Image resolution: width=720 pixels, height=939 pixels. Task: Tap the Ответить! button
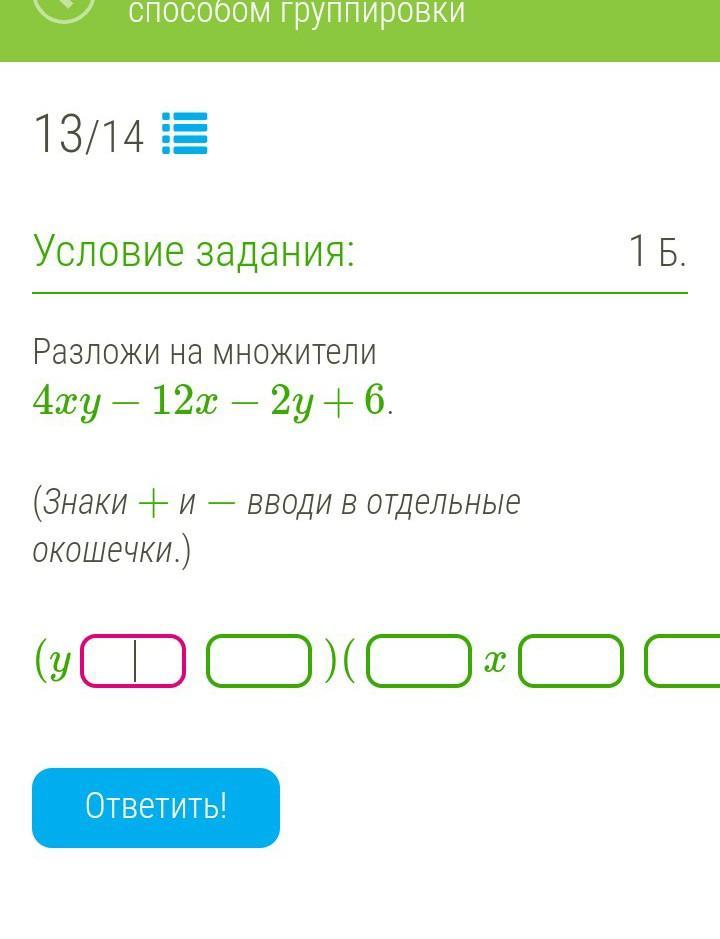156,807
